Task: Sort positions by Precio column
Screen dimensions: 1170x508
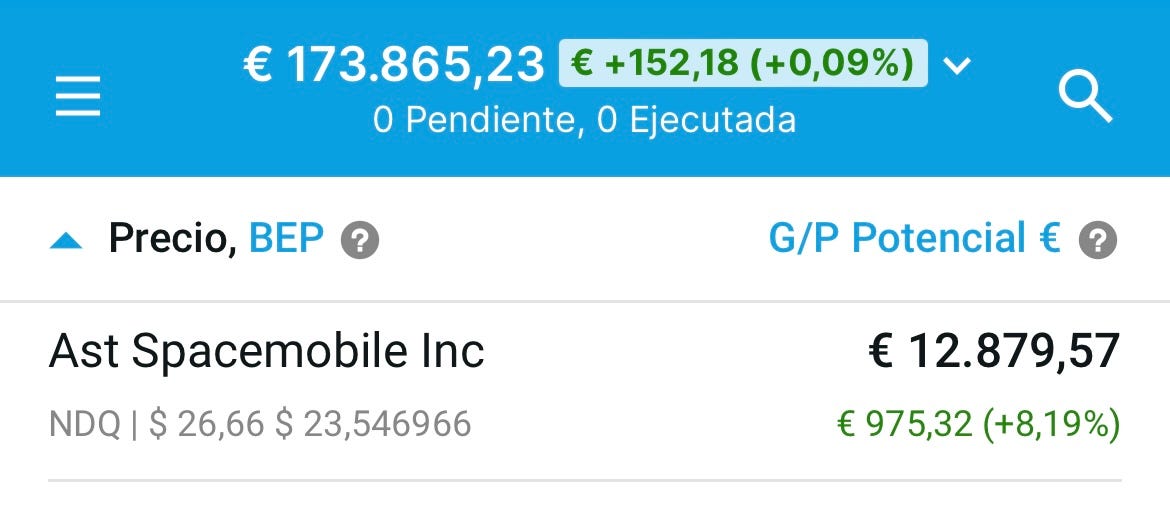Action: coord(171,239)
